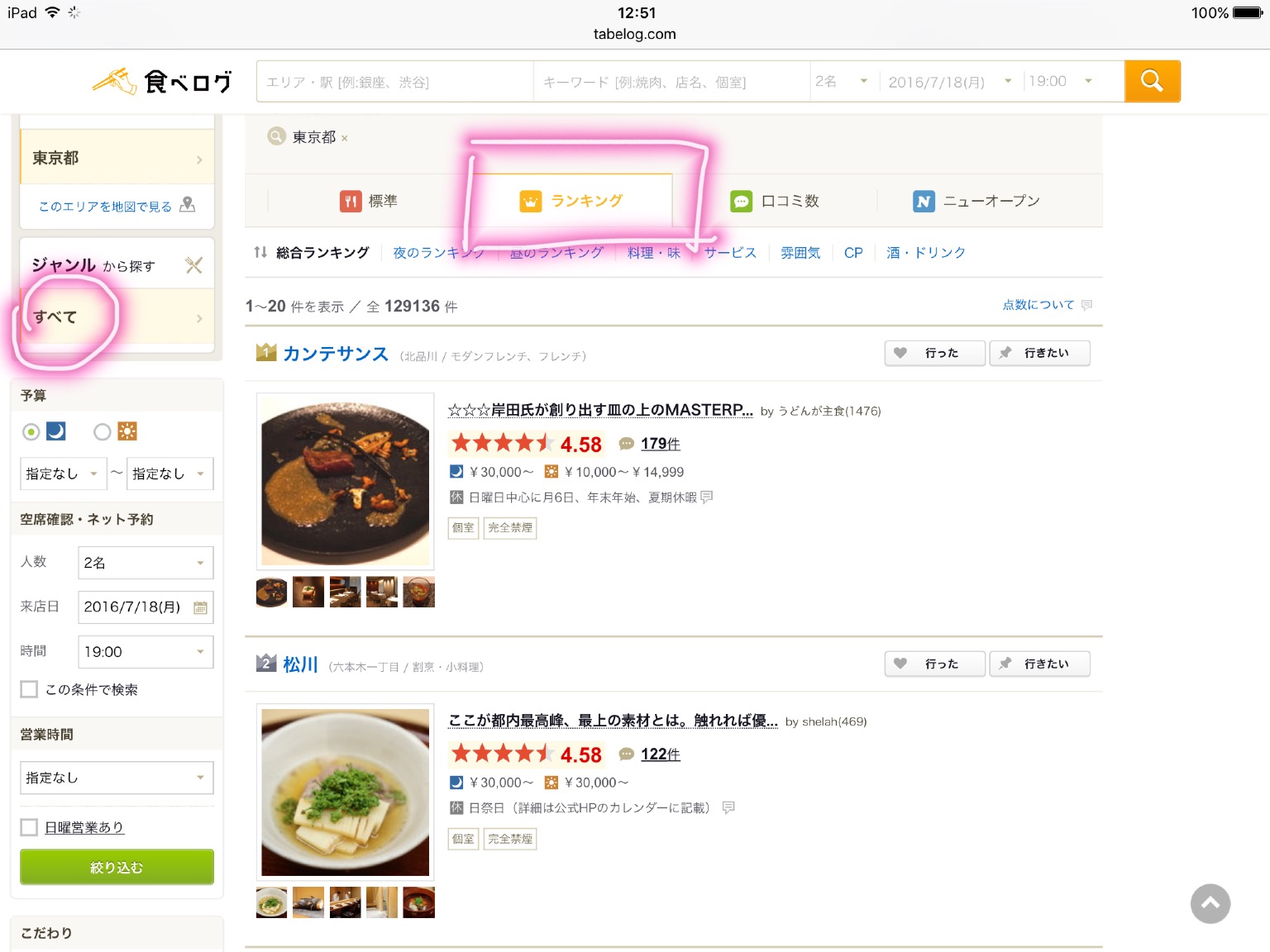The image size is (1270, 952).
Task: Open このエリアを地図で見る map link
Action: pyautogui.click(x=117, y=206)
